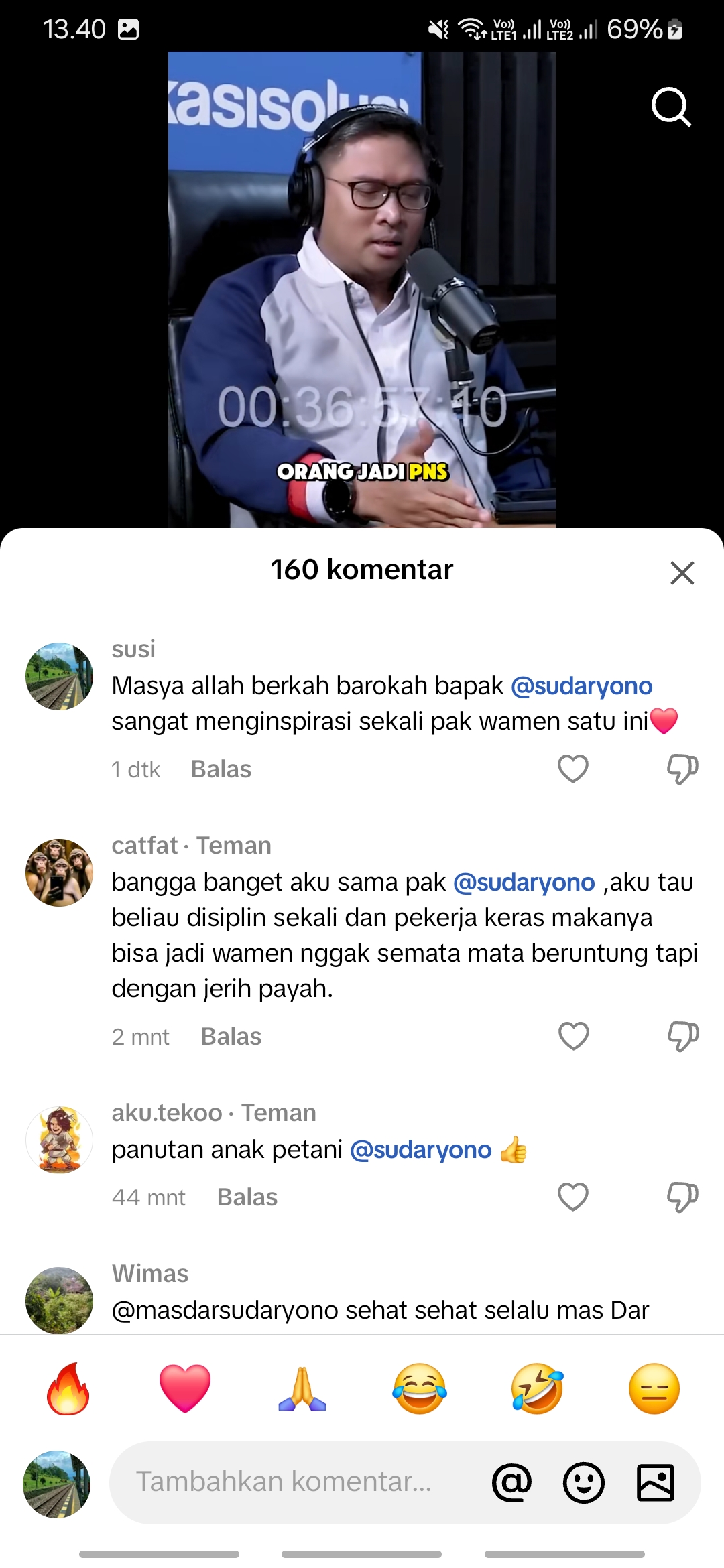Open the search icon above the video
The height and width of the screenshot is (1568, 724).
[x=671, y=107]
